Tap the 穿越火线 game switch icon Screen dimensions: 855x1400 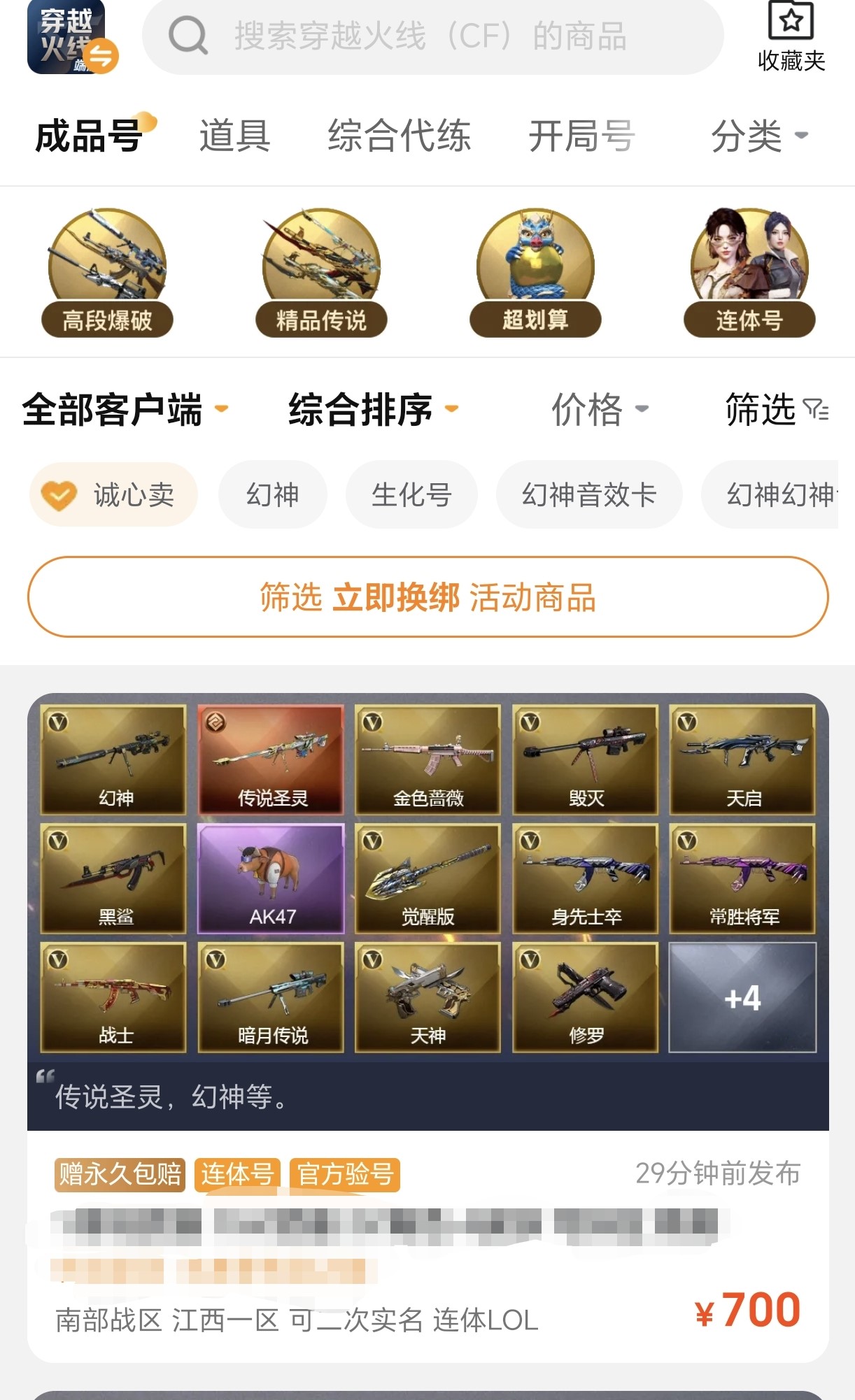pyautogui.click(x=72, y=36)
